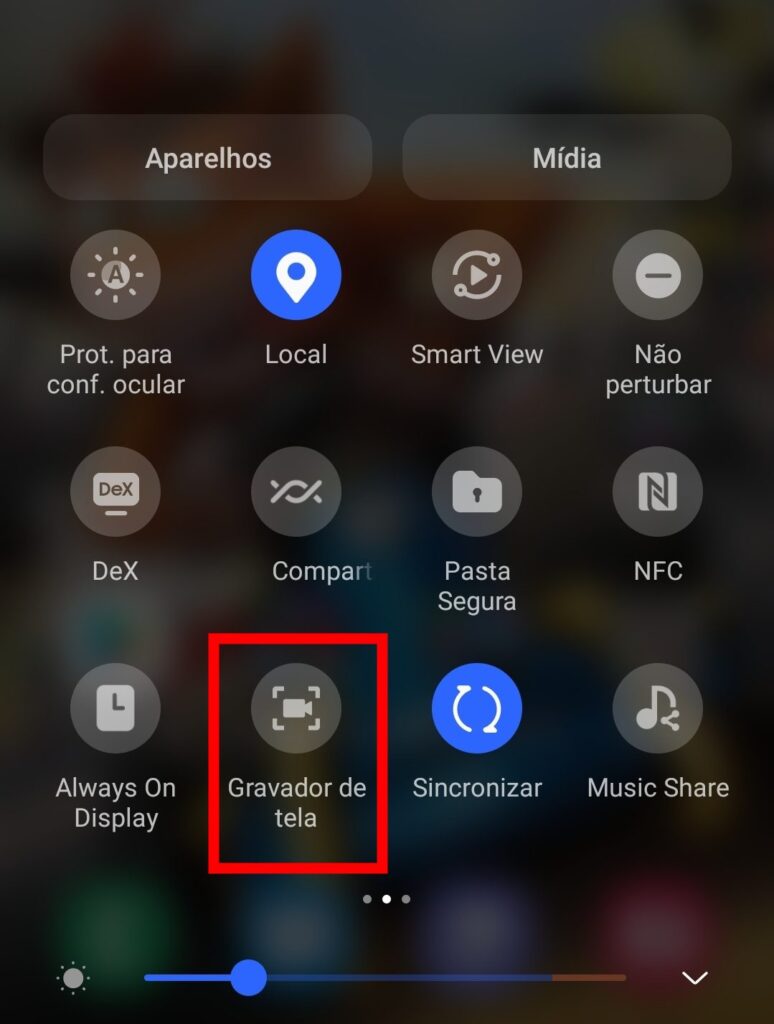The image size is (774, 1024).
Task: Expand brightness options chevron
Action: click(694, 977)
